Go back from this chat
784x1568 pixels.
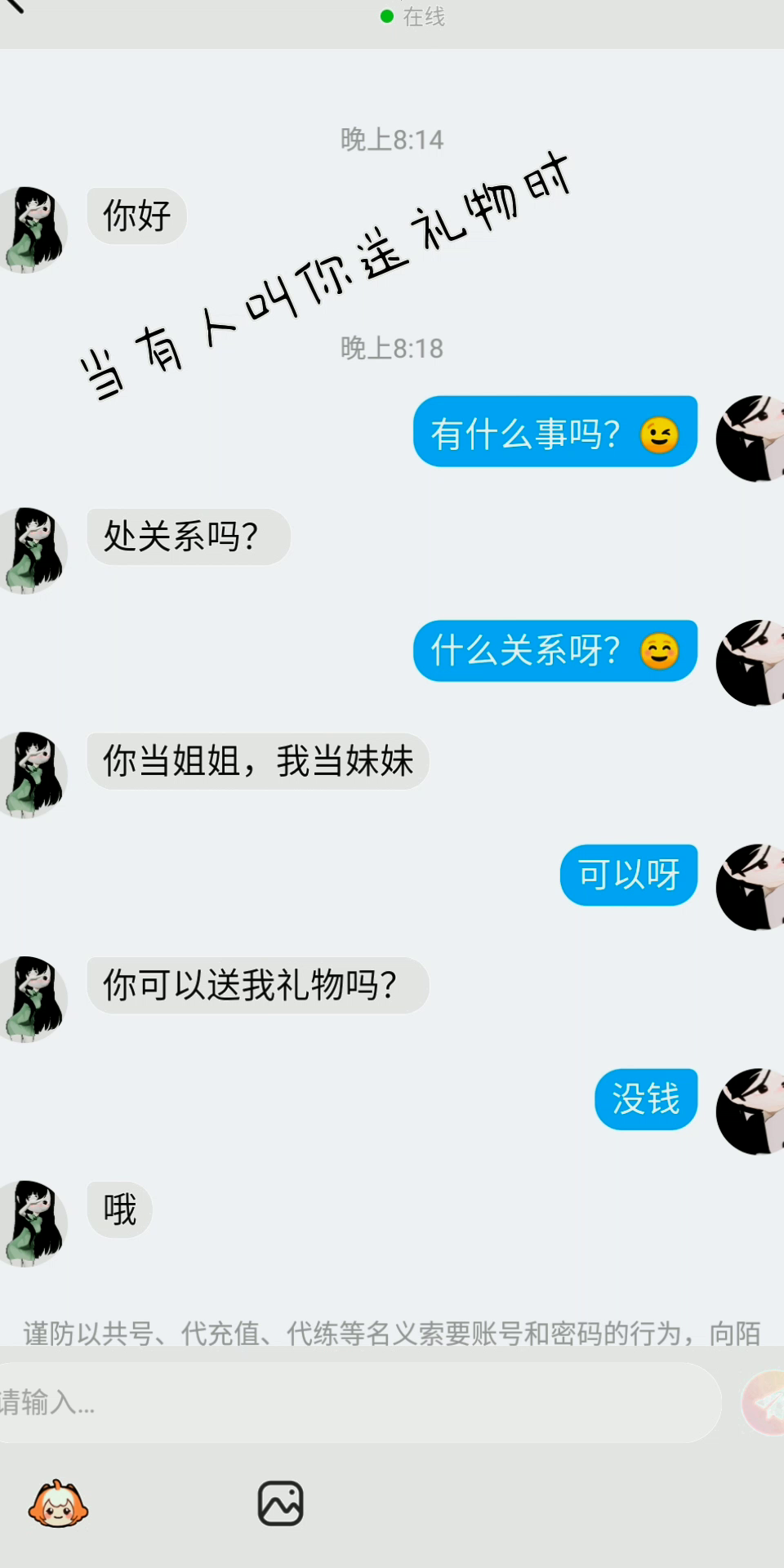pyautogui.click(x=15, y=7)
